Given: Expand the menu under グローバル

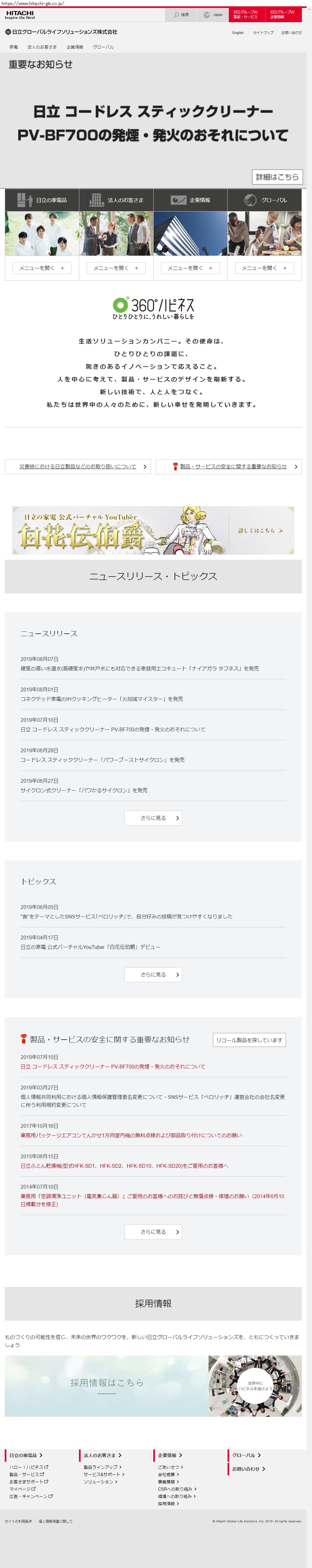Looking at the screenshot, I should 264,268.
